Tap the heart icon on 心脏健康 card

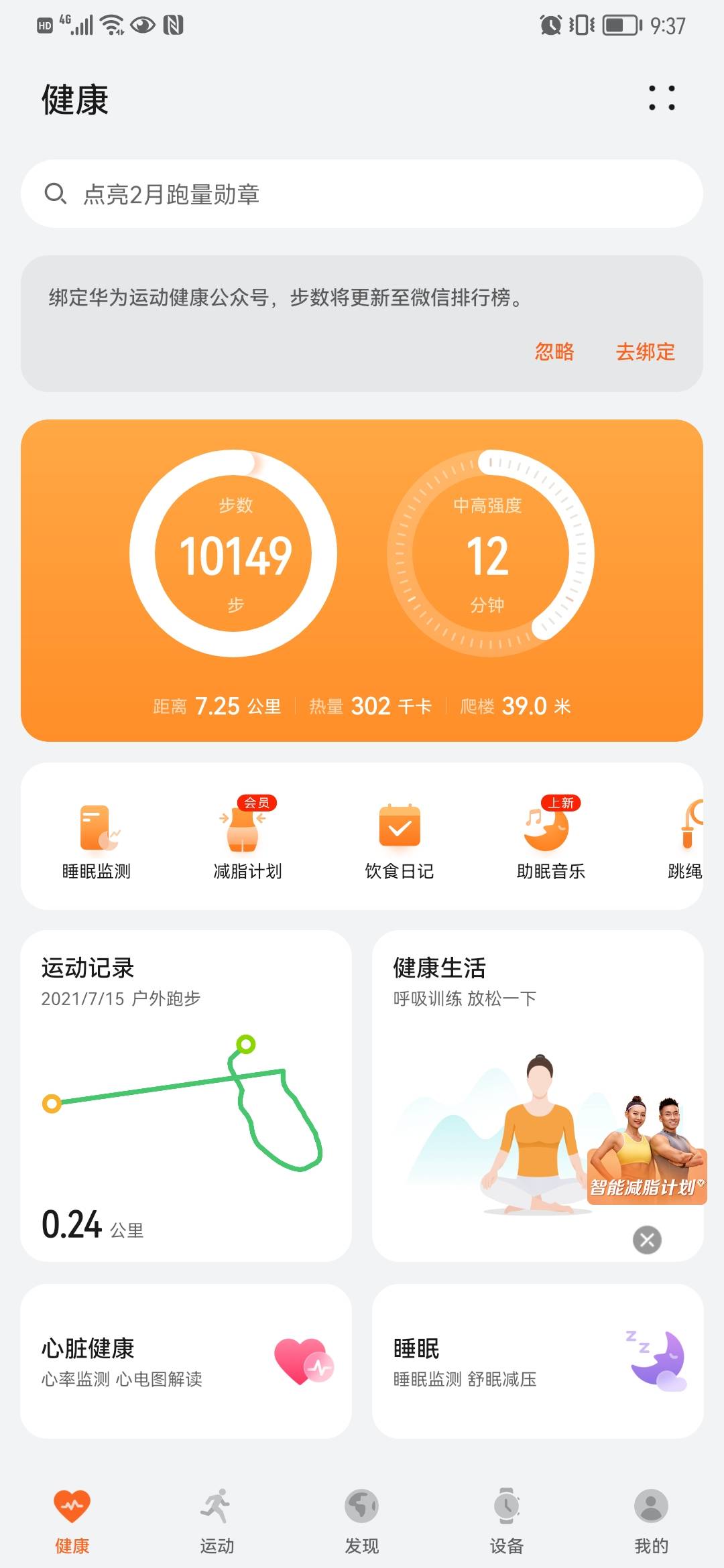pos(300,1360)
